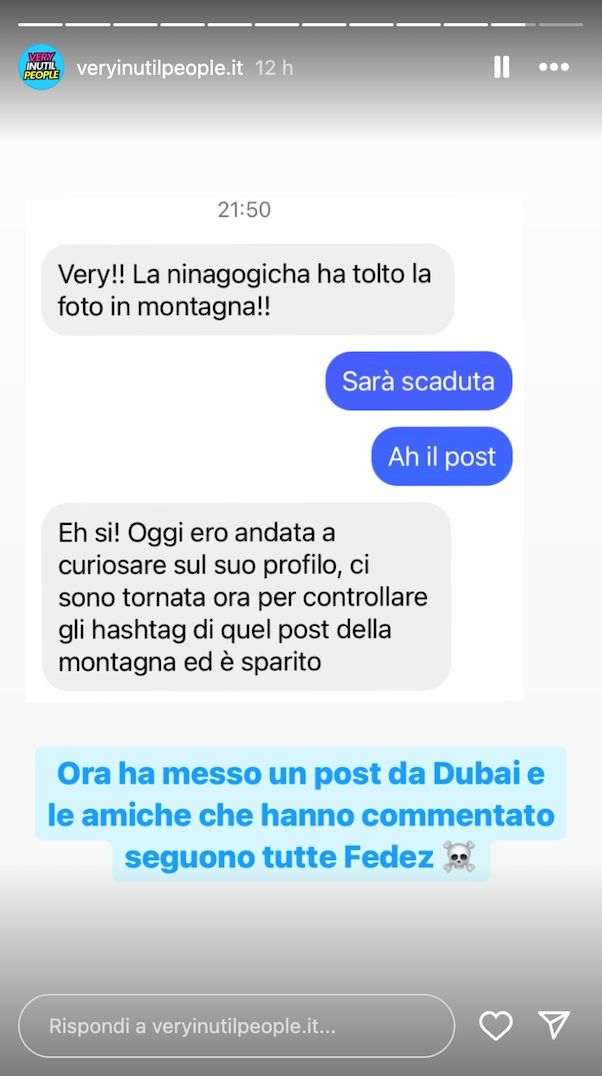Like this story with the heart
This screenshot has width=602, height=1076.
pyautogui.click(x=495, y=1025)
